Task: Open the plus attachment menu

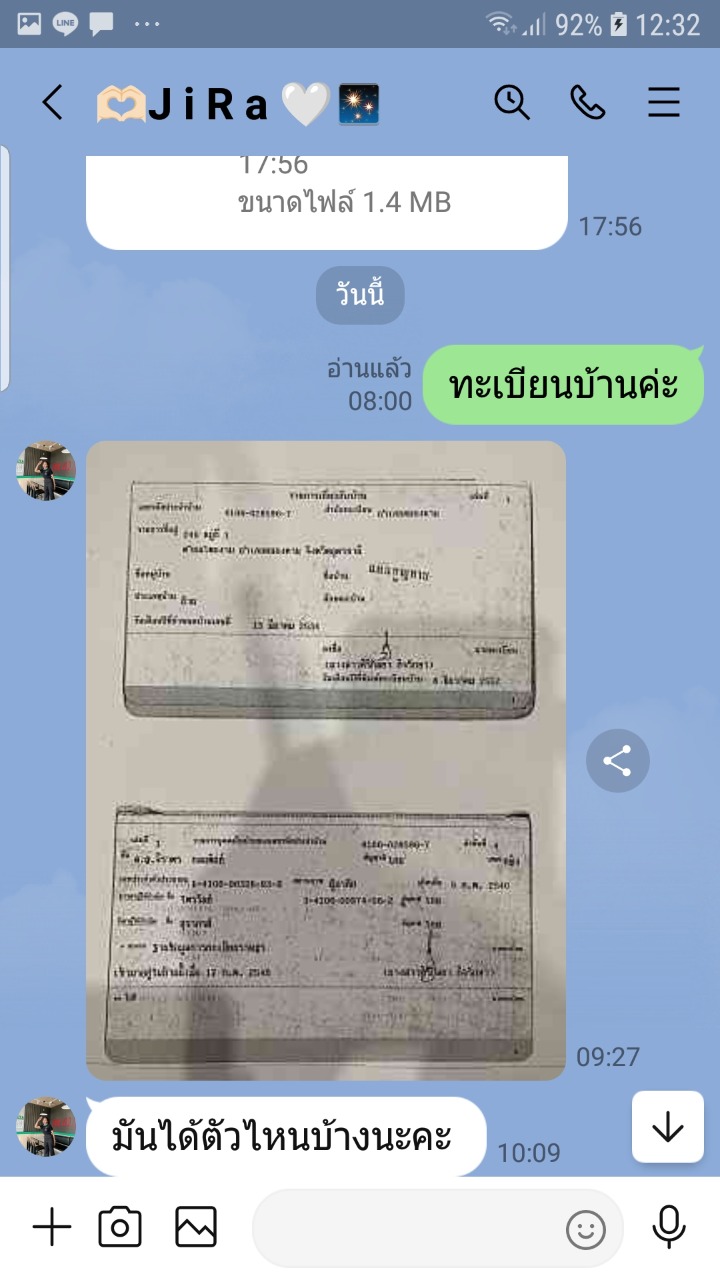Action: [52, 1227]
